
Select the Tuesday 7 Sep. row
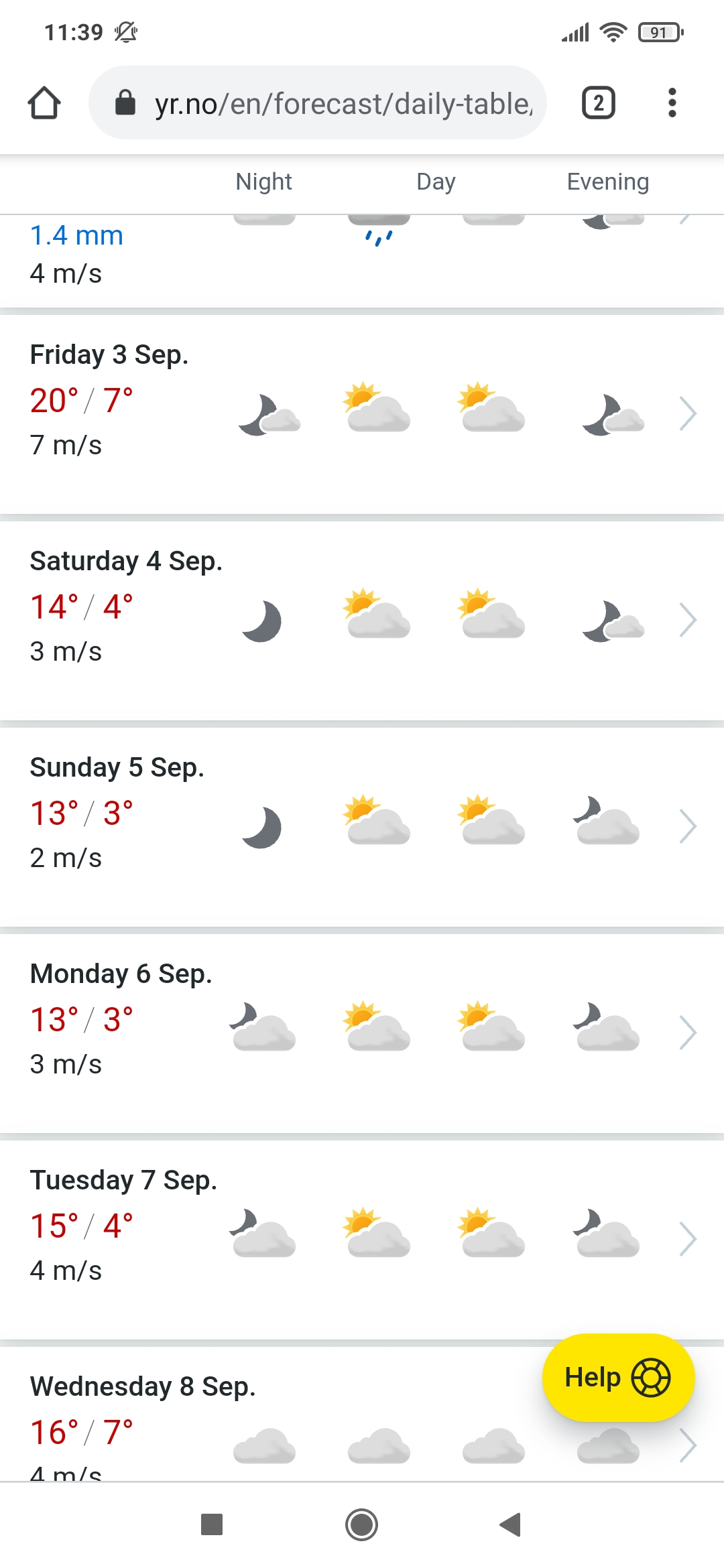(362, 1239)
